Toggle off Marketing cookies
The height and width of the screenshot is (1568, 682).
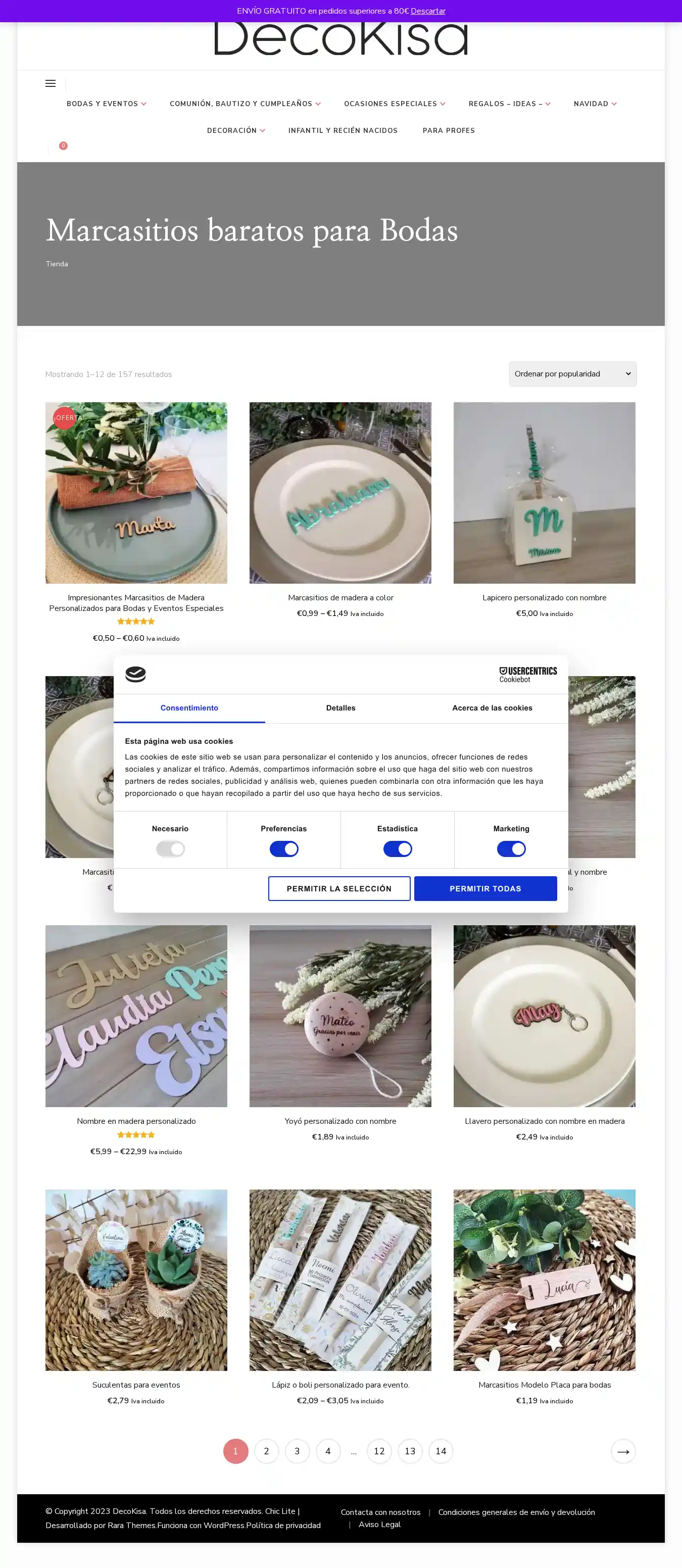[511, 848]
